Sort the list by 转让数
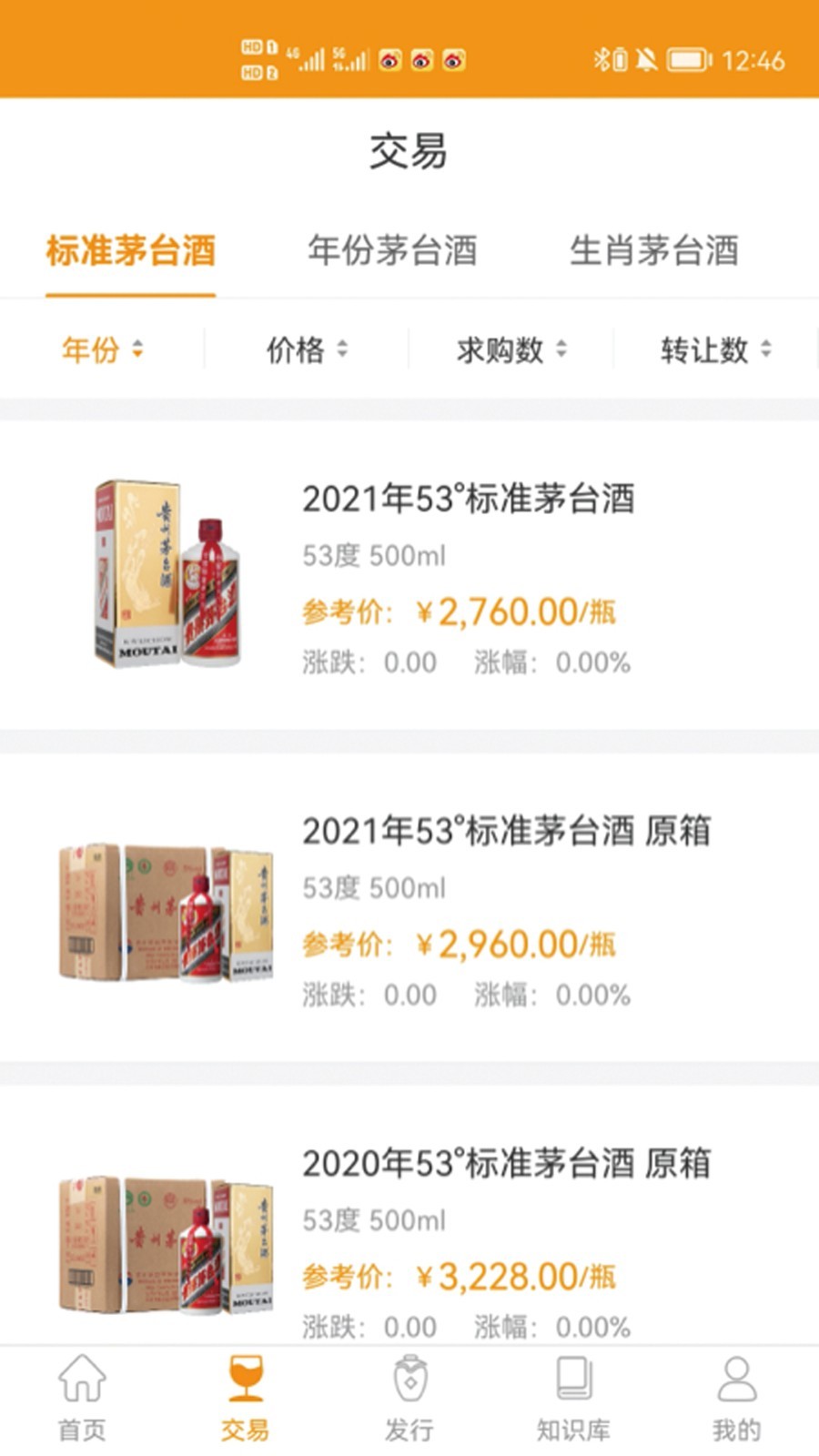 tap(716, 349)
